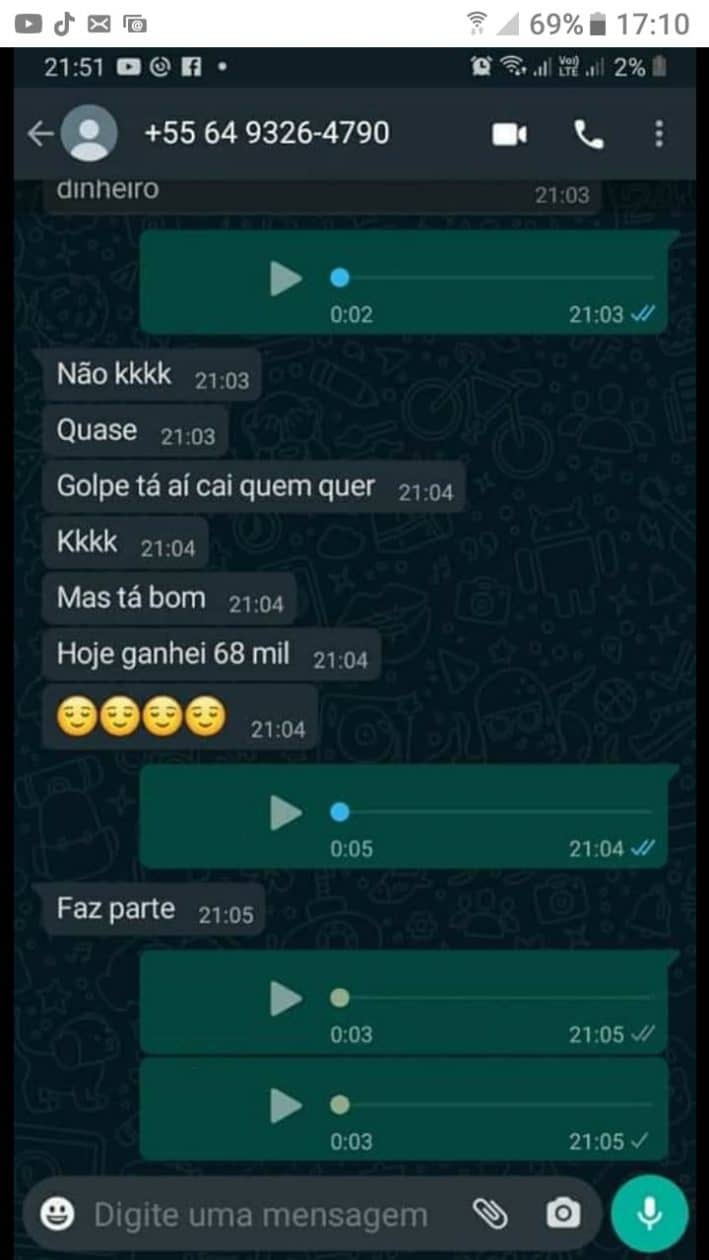Image resolution: width=709 pixels, height=1260 pixels.
Task: Play the 0:03 voice message with single check mark
Action: tap(286, 1105)
